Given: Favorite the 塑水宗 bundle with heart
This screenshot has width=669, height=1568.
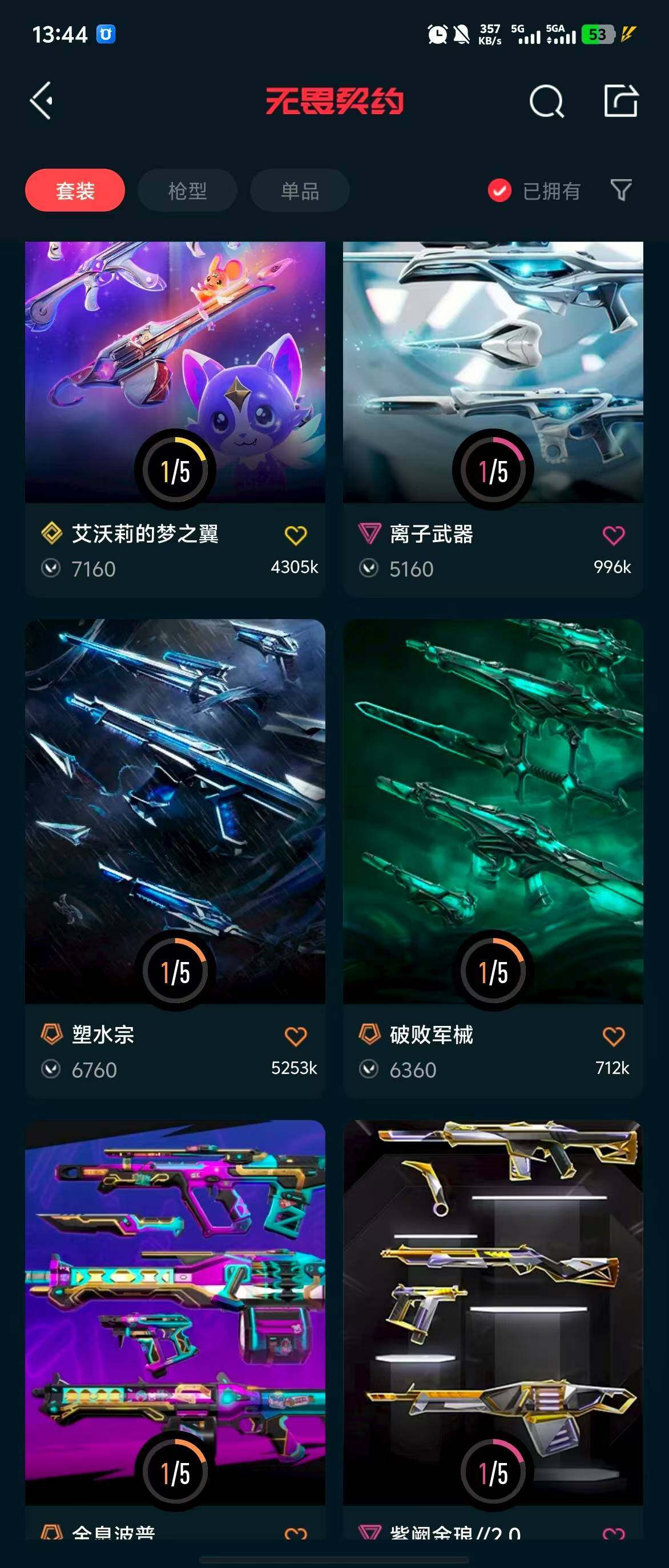Looking at the screenshot, I should tap(295, 1036).
